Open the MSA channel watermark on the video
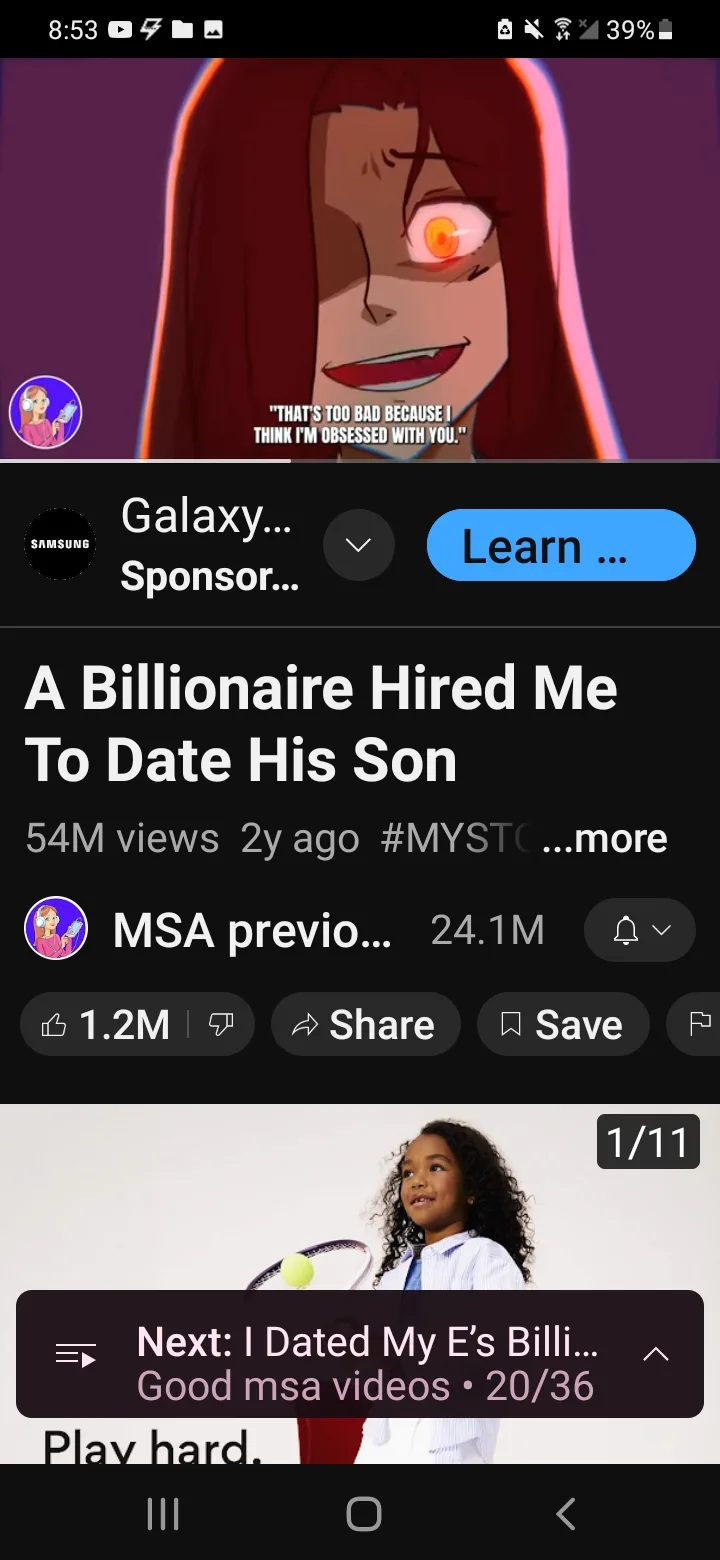The image size is (720, 1560). [45, 412]
